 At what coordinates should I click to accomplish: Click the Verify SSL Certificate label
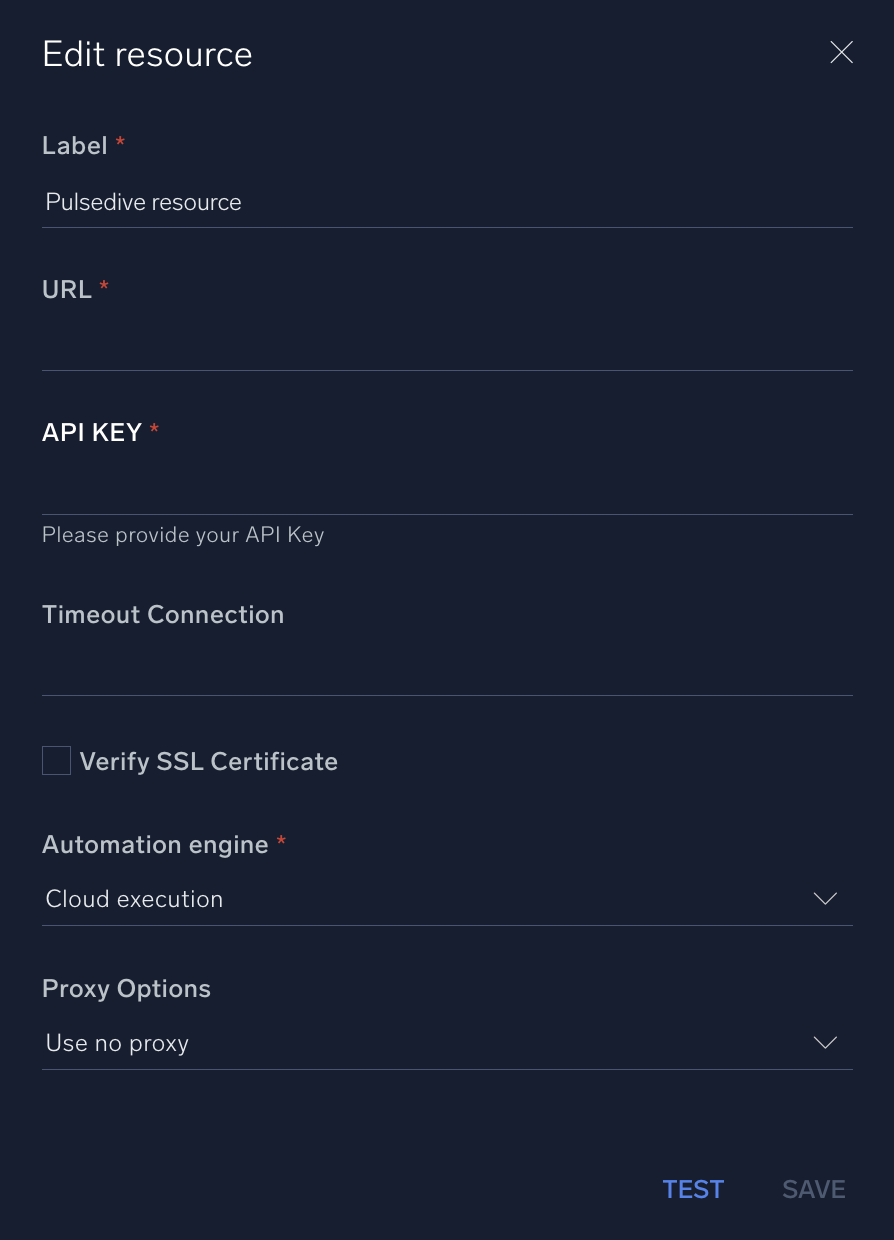pos(208,761)
